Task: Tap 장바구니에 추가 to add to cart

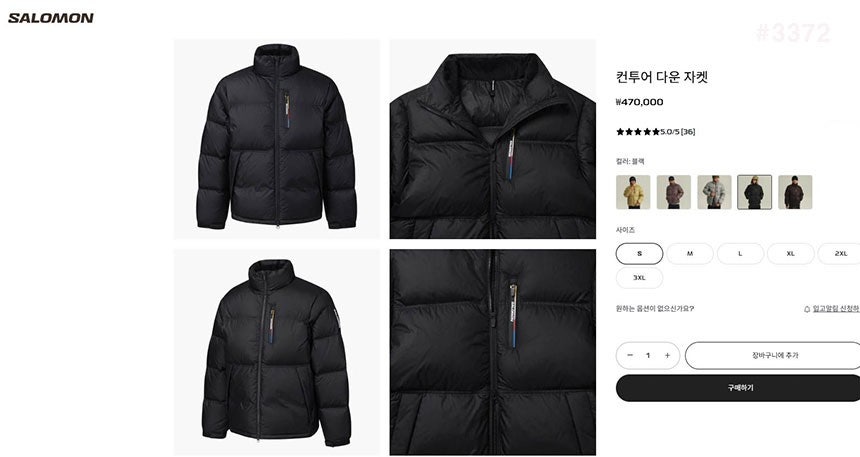Action: pyautogui.click(x=774, y=355)
